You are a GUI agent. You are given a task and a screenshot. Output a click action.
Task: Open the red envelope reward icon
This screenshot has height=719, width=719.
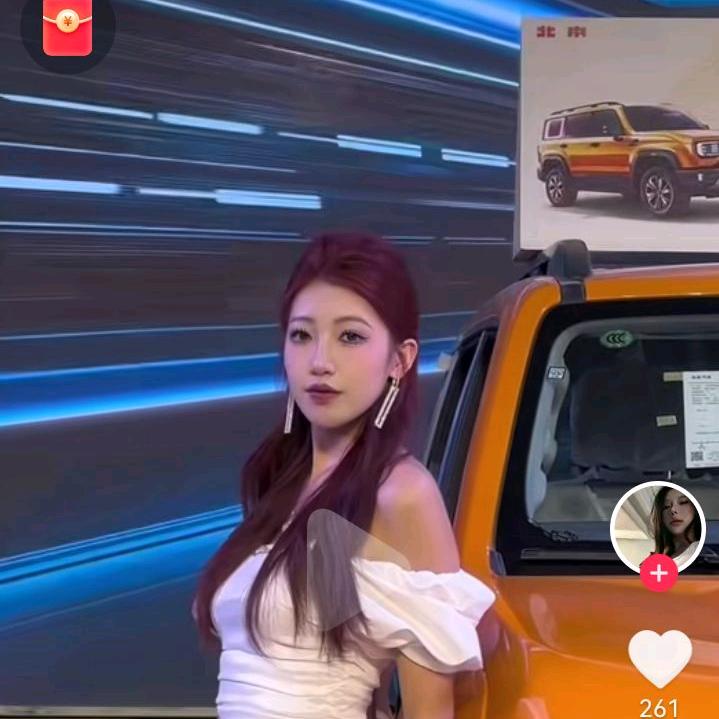[x=67, y=26]
